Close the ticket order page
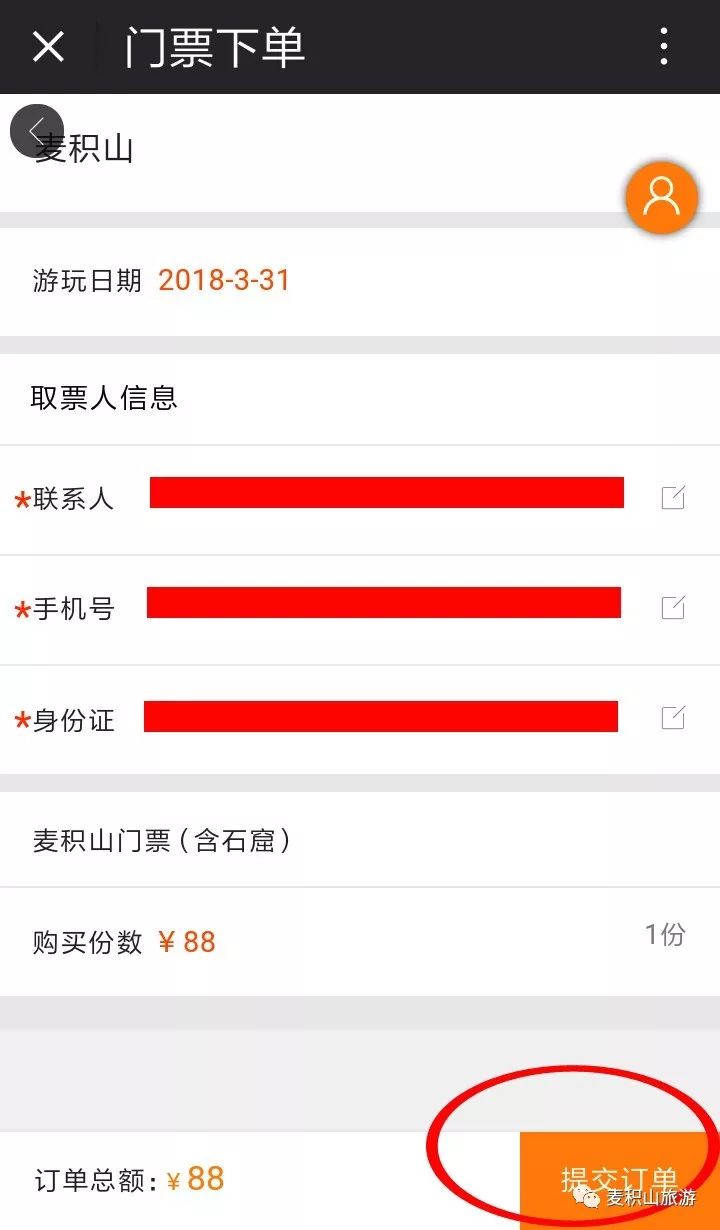Viewport: 720px width, 1230px height. coord(48,47)
